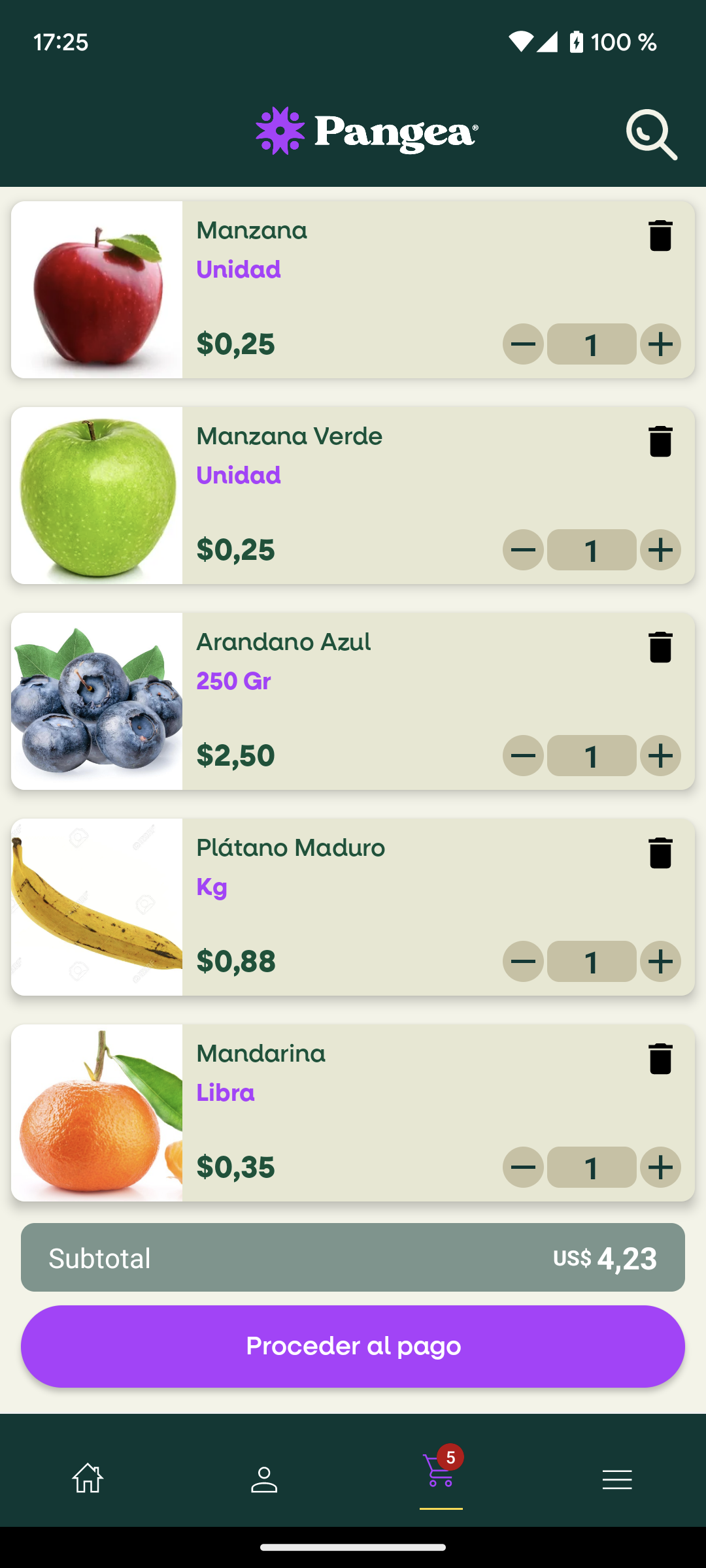706x1568 pixels.
Task: Reduce the Manzana Verde quantity
Action: [x=523, y=550]
